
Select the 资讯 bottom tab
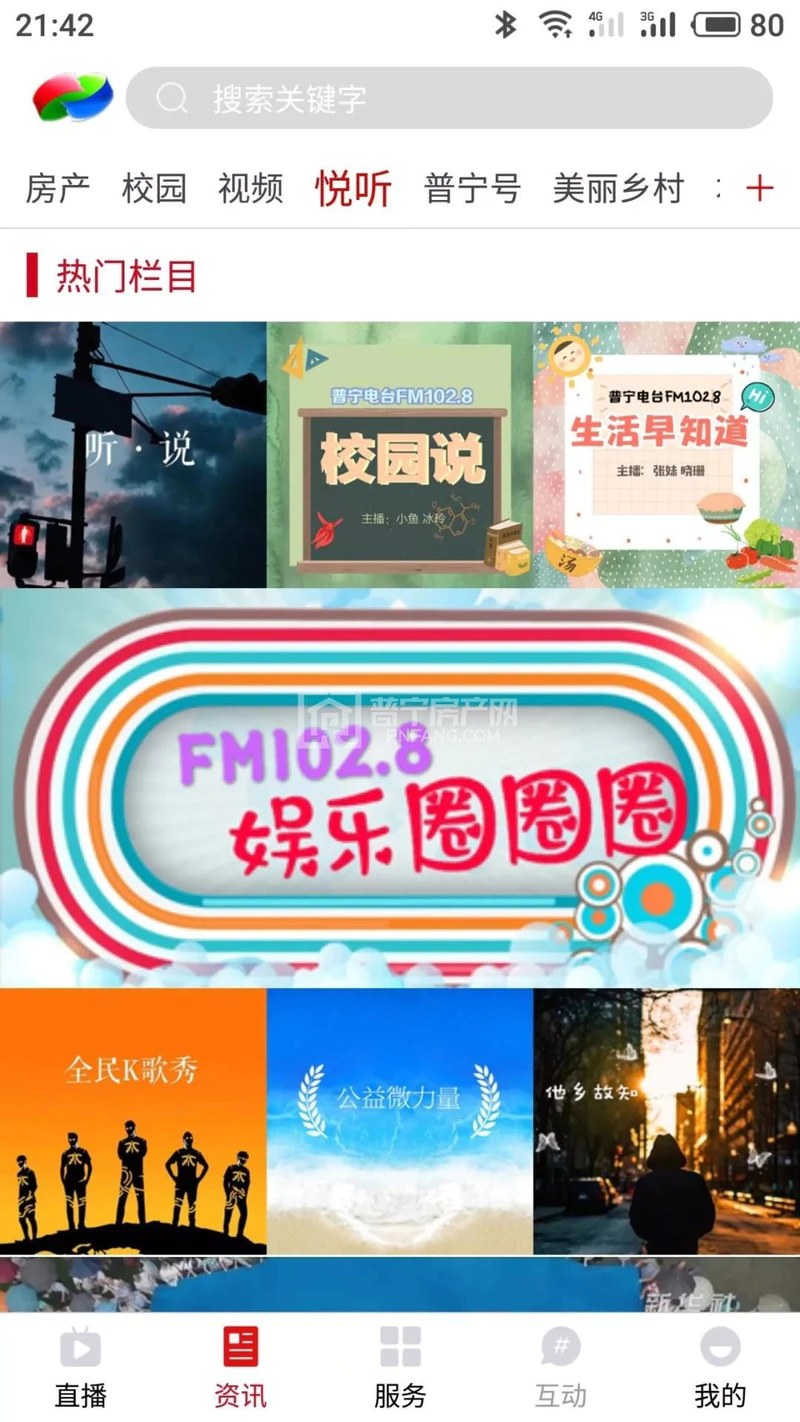(x=240, y=1366)
